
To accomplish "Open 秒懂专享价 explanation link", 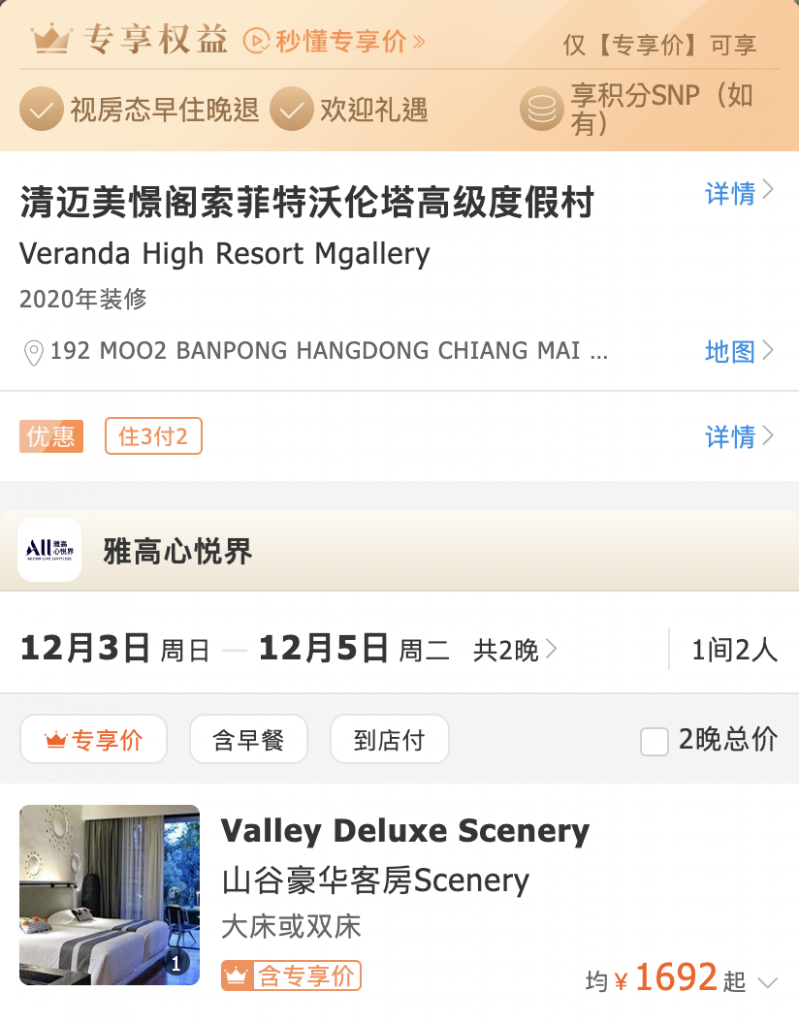I will pos(335,41).
